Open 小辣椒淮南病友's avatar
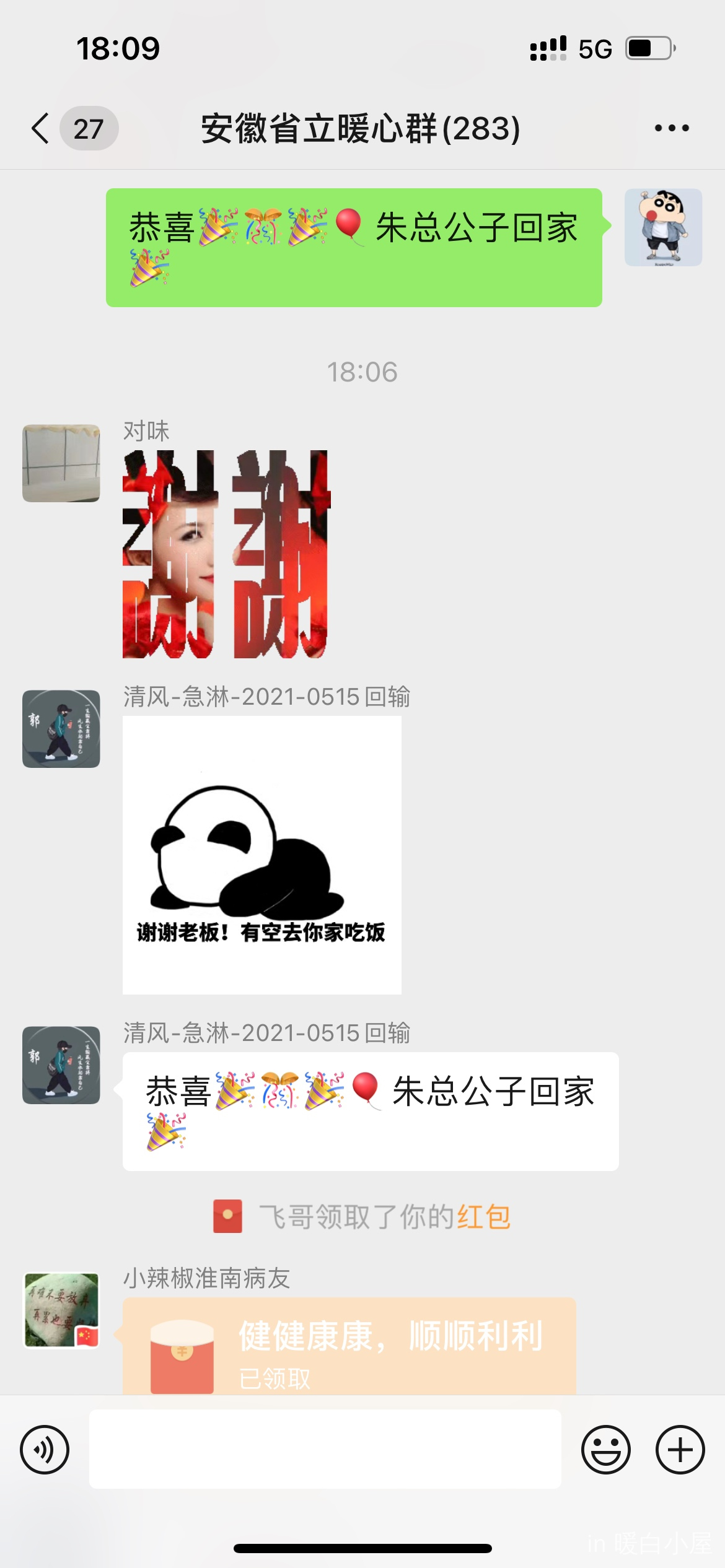Viewport: 725px width, 1568px height. point(61,1309)
